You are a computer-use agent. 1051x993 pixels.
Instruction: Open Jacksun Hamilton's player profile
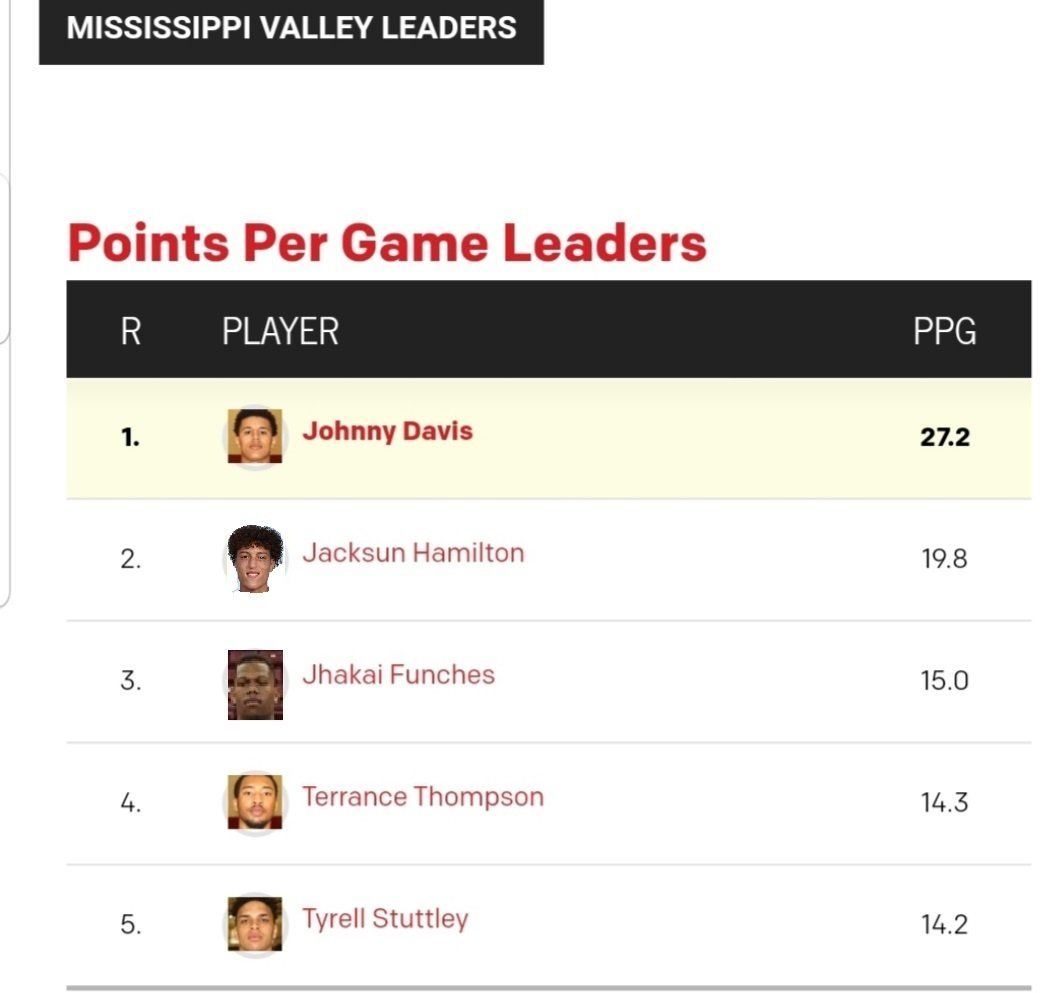pyautogui.click(x=412, y=553)
